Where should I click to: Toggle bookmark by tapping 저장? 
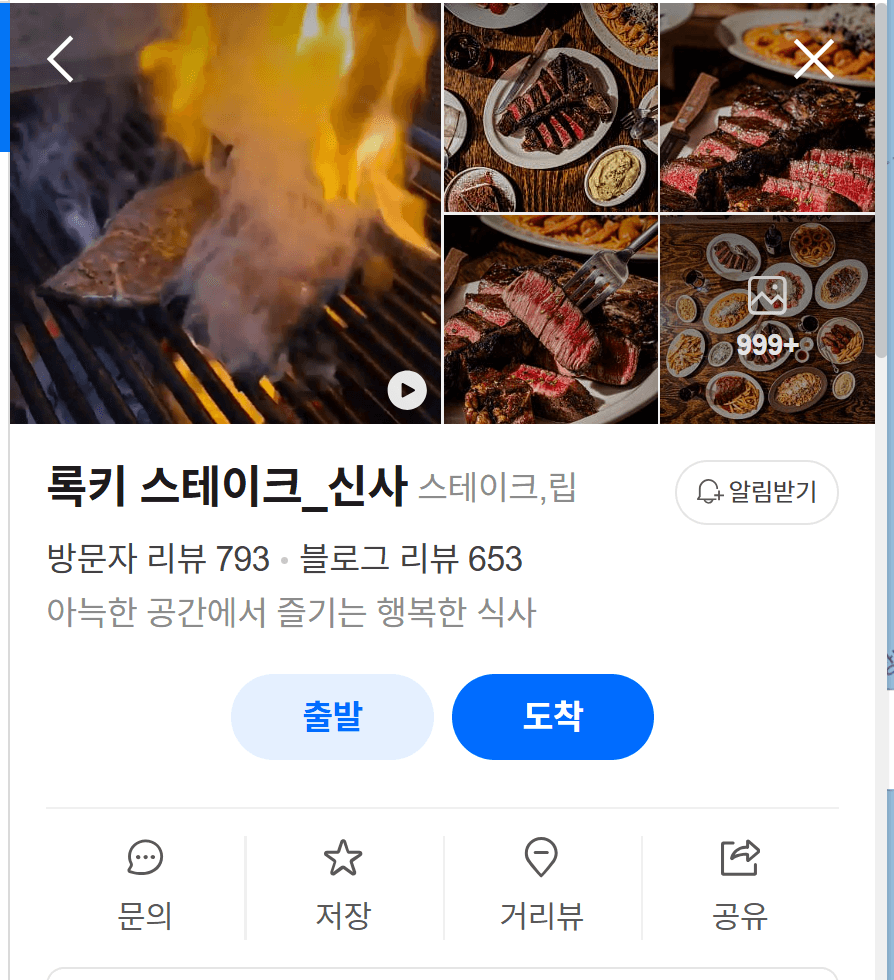tap(344, 887)
